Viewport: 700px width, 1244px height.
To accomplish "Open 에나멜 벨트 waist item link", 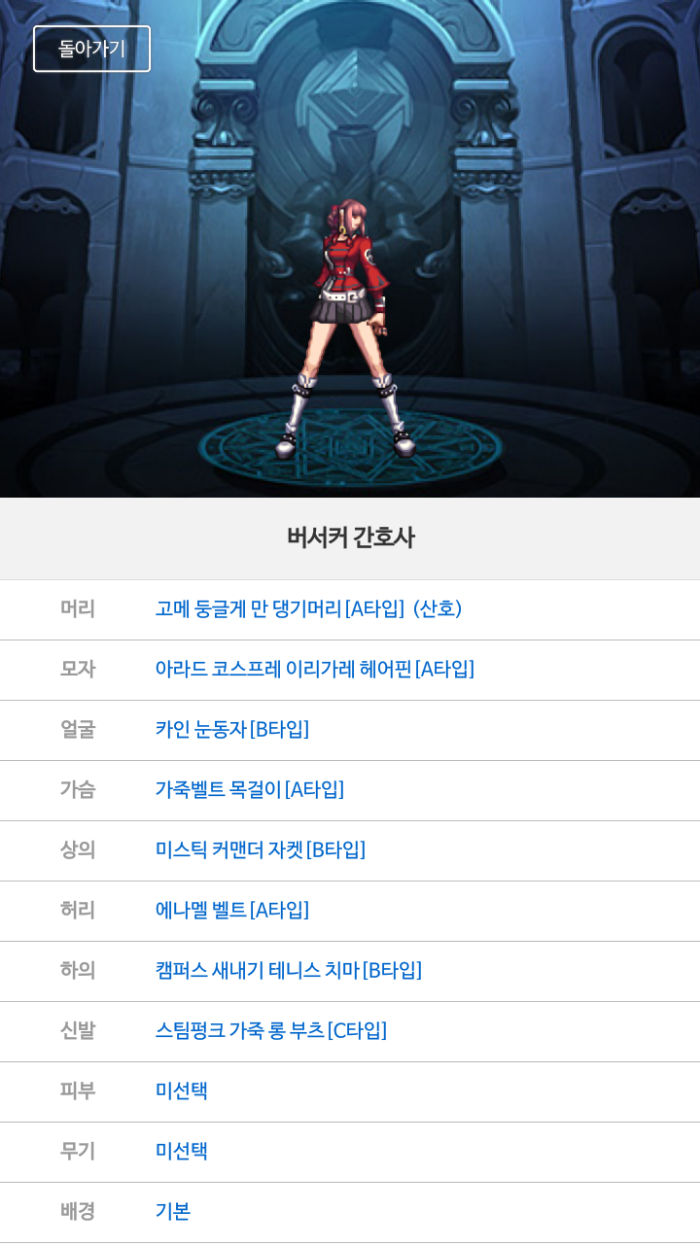I will click(232, 910).
